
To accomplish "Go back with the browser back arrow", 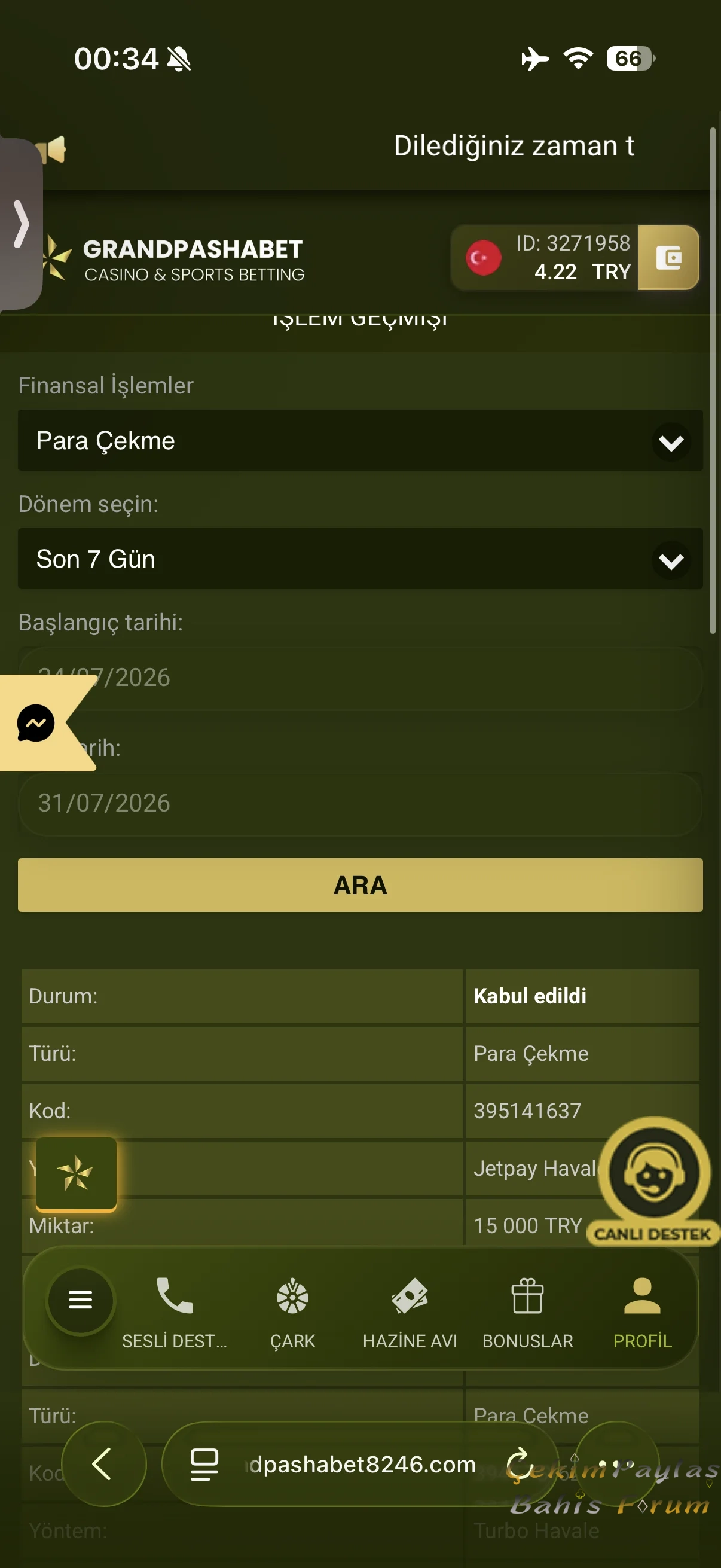I will tap(103, 1463).
